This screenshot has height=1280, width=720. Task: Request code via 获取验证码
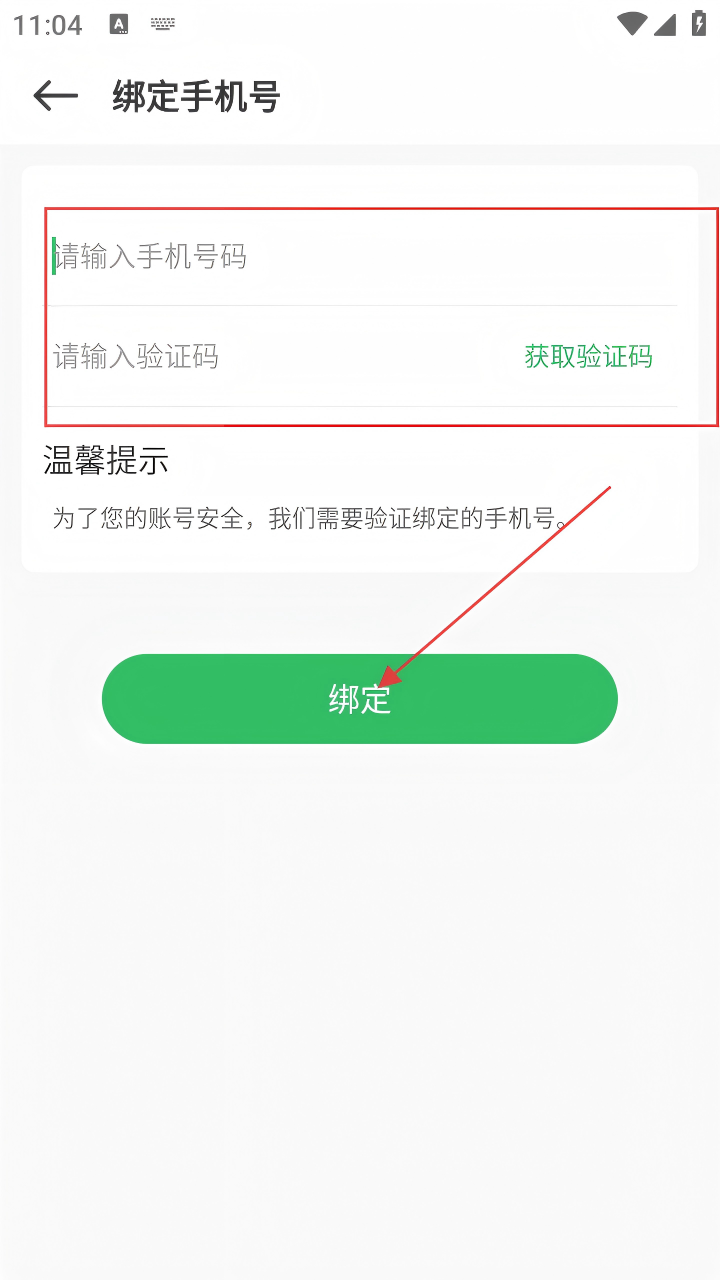588,357
